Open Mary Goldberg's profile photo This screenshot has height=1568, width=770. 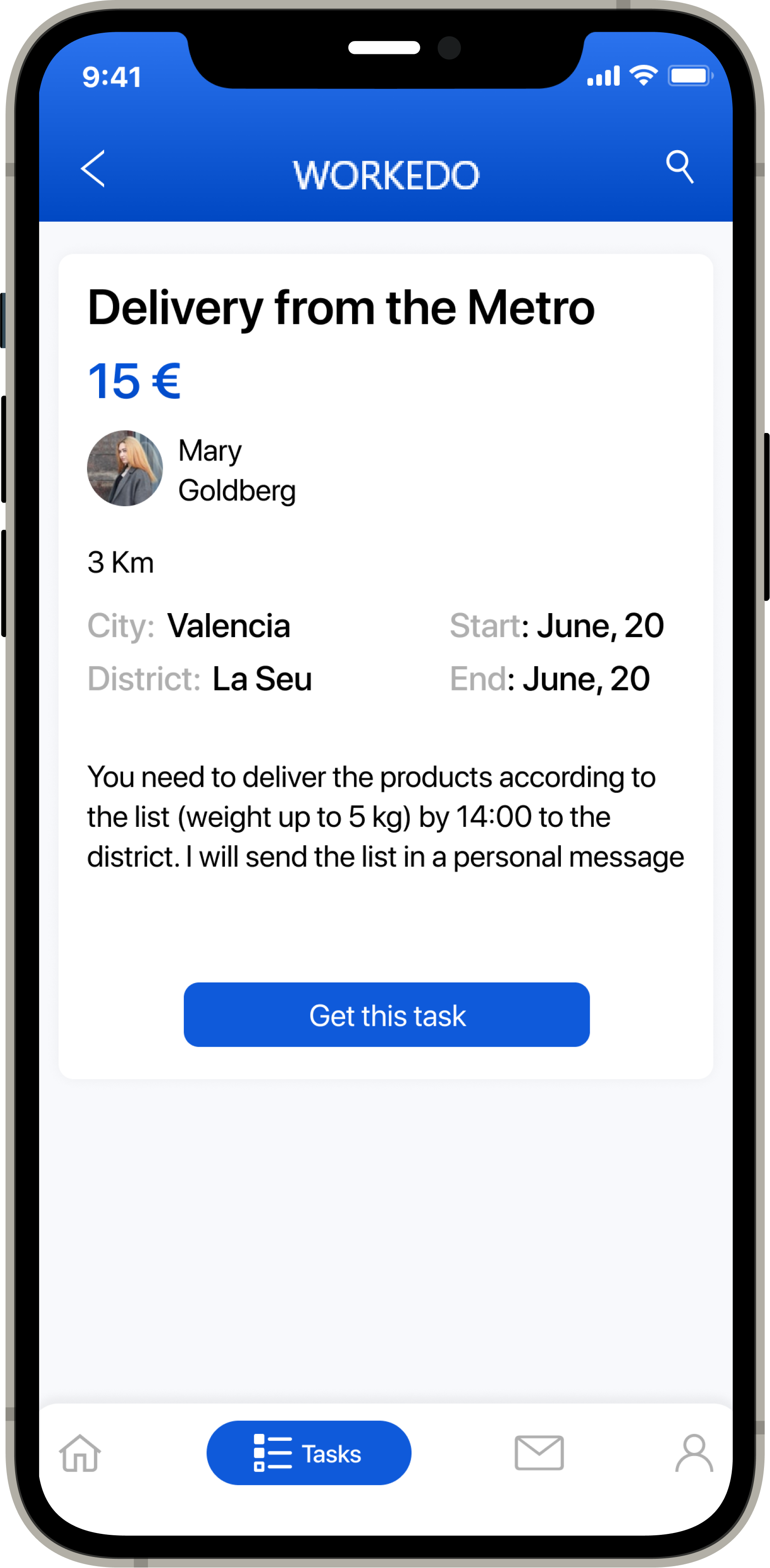(x=125, y=468)
